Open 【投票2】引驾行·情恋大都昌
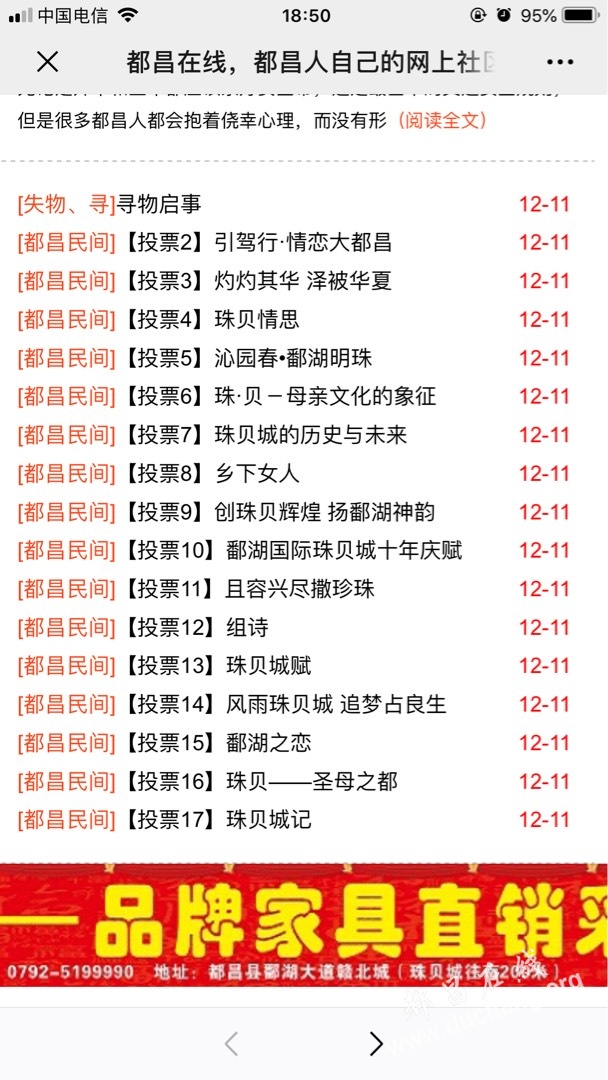The width and height of the screenshot is (608, 1080). pos(258,242)
